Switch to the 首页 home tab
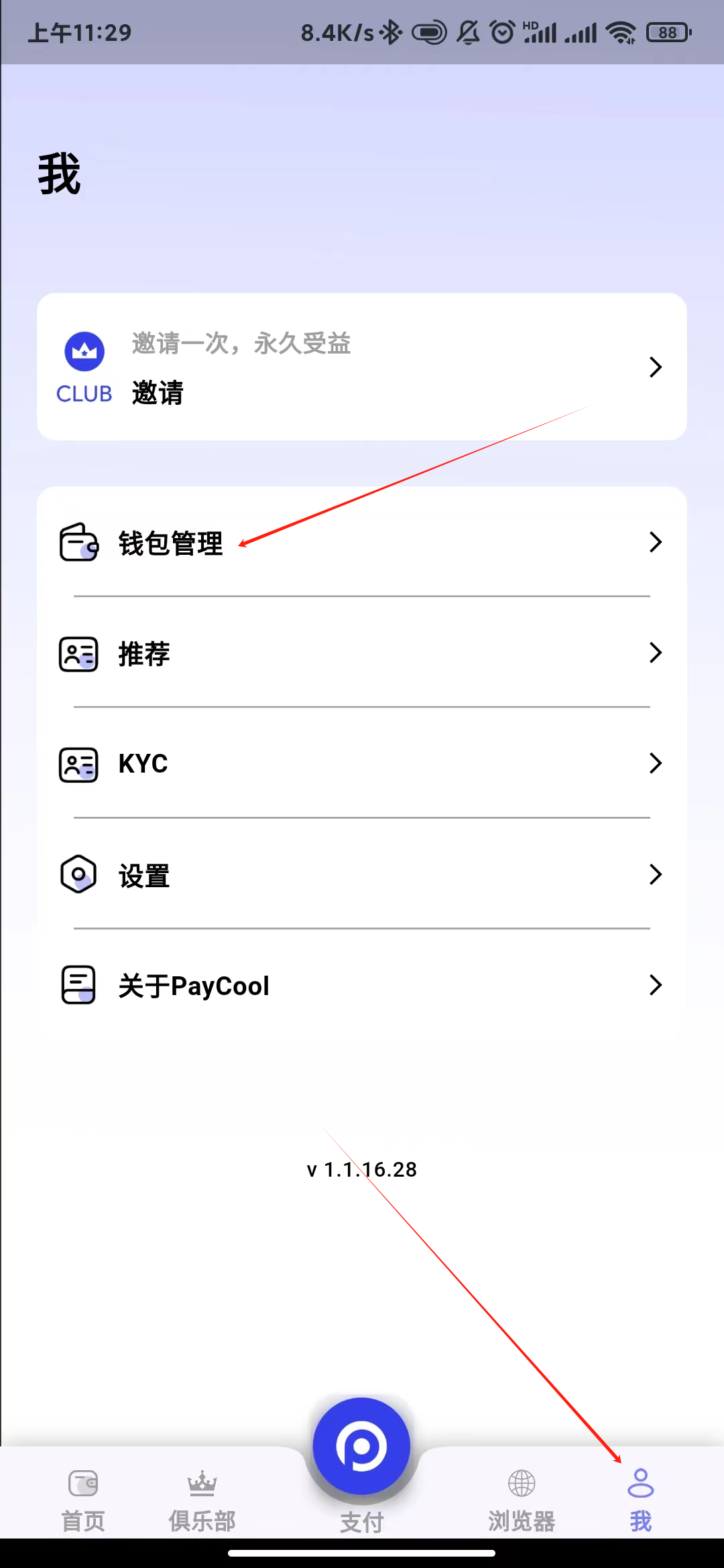The width and height of the screenshot is (724, 1568). coord(83,1499)
